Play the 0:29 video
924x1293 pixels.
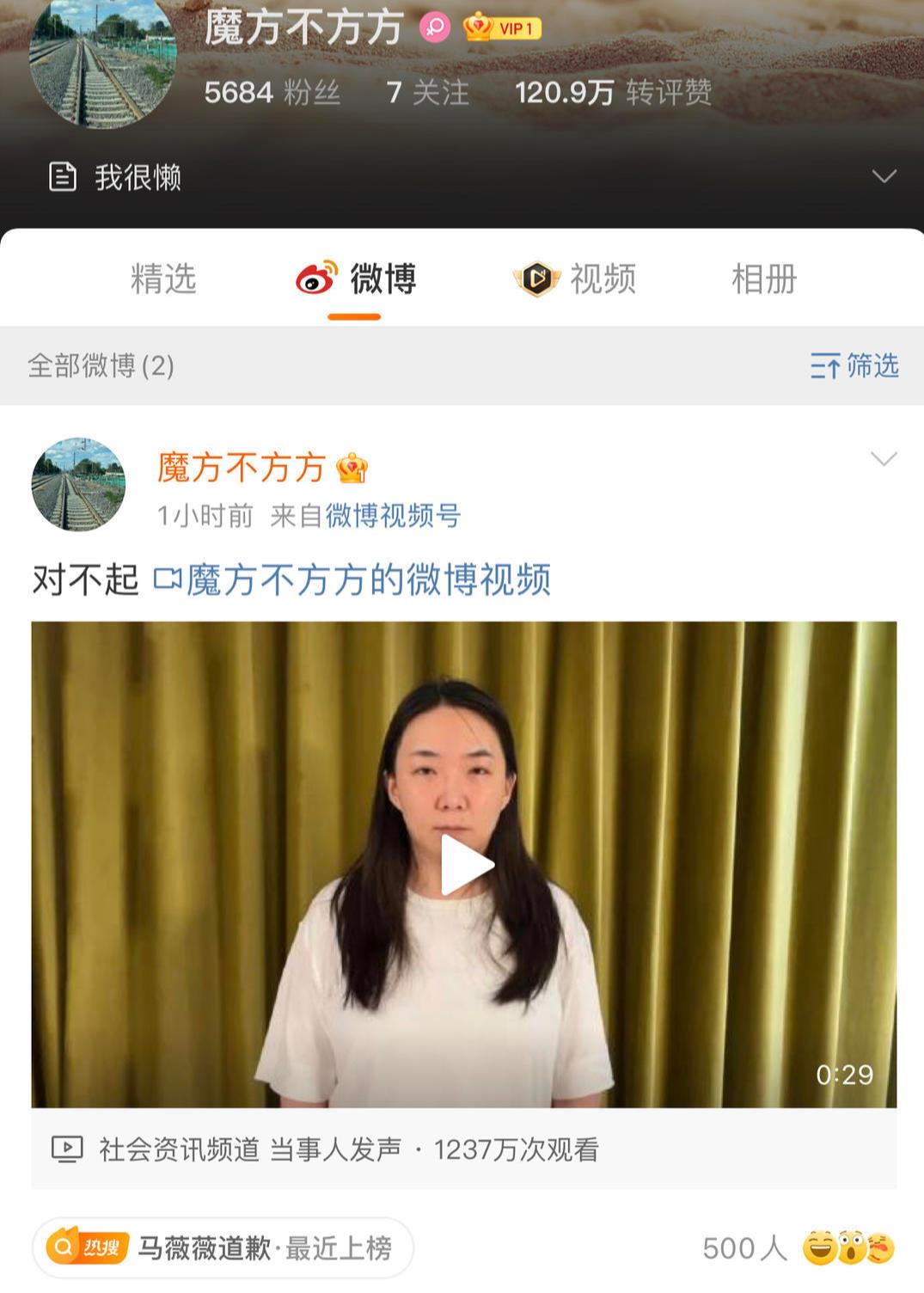(465, 865)
